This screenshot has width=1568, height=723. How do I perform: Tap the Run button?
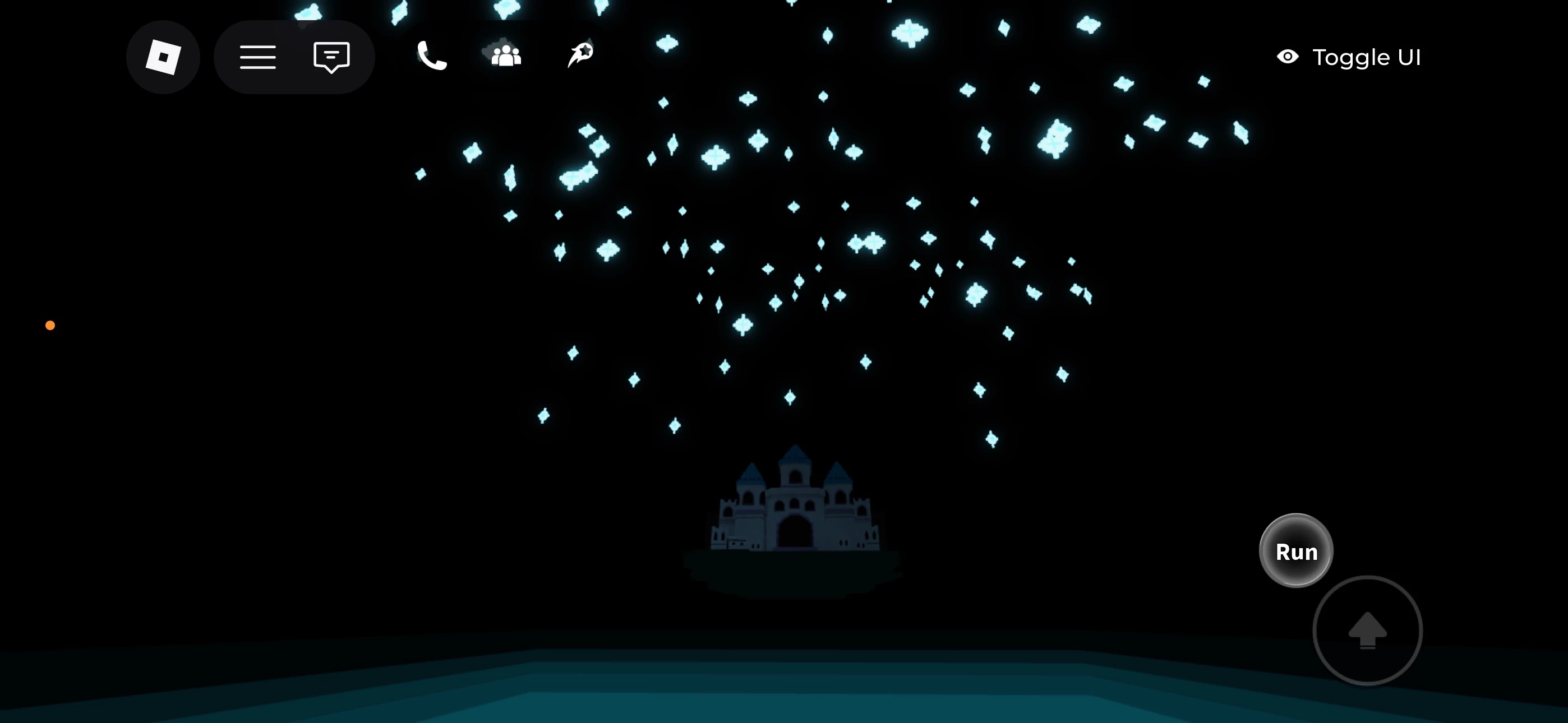[1296, 551]
